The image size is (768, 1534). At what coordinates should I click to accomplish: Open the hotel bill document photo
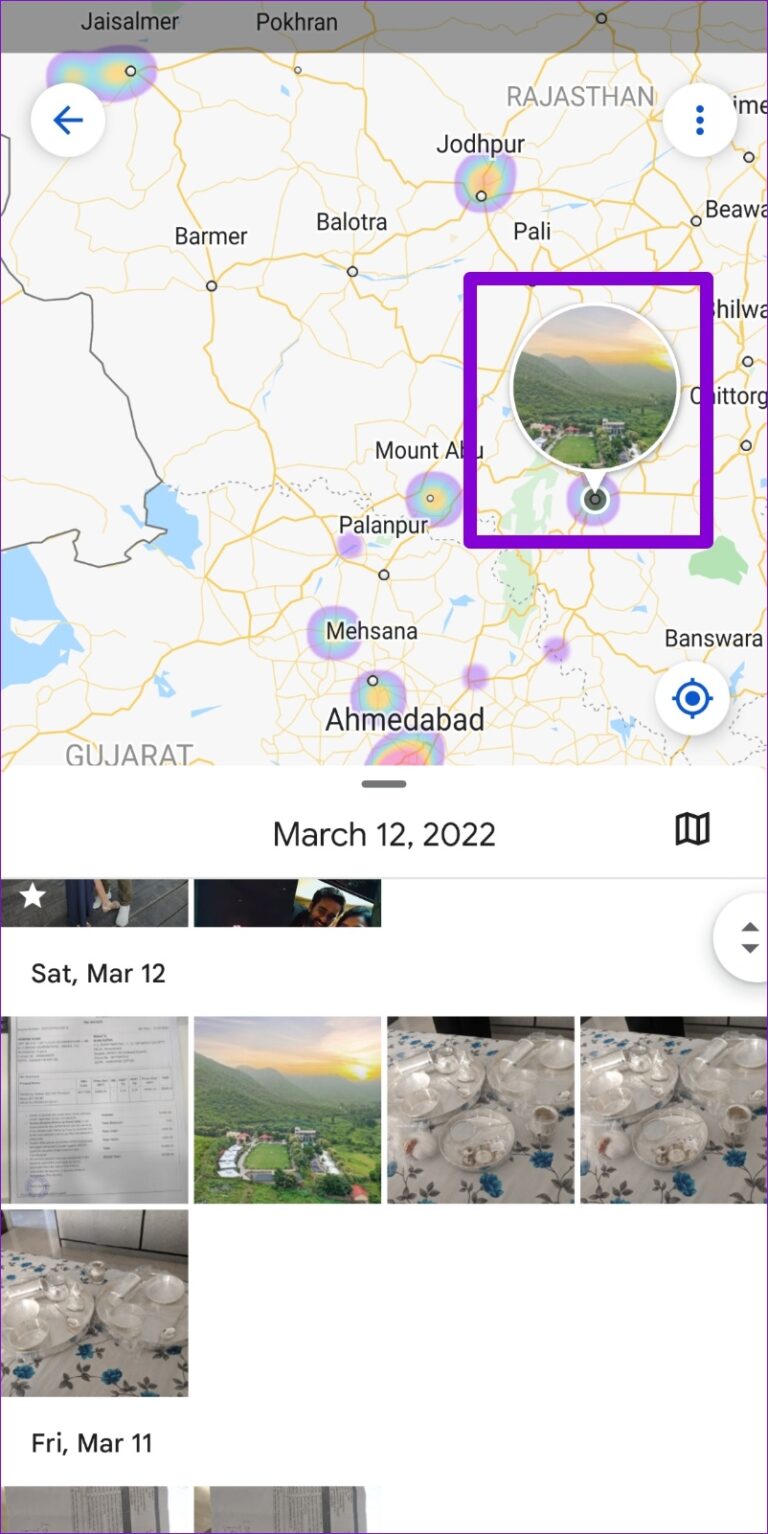click(96, 1109)
